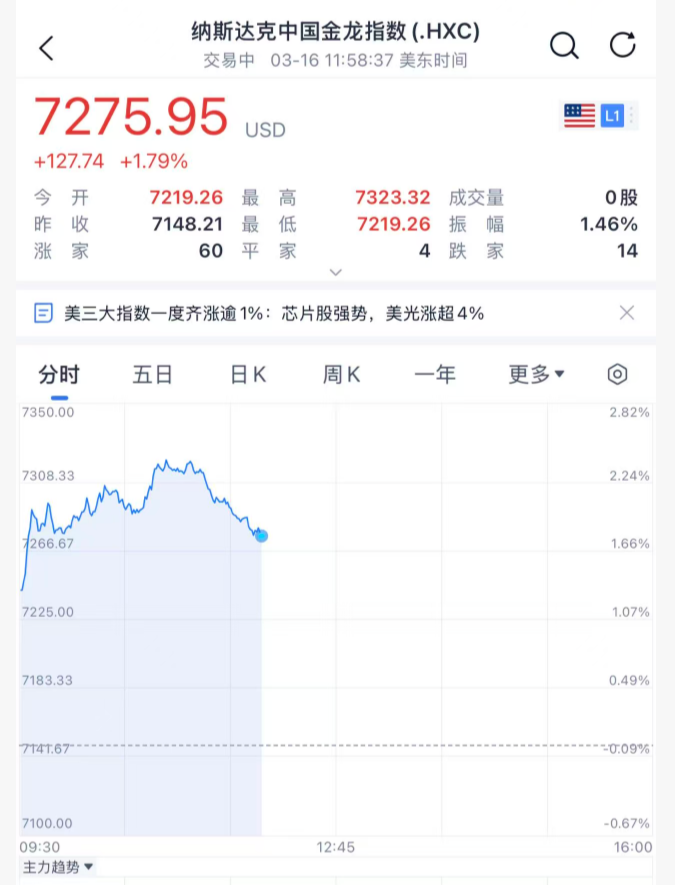The width and height of the screenshot is (675, 885).
Task: Refresh the index quote data
Action: click(623, 46)
